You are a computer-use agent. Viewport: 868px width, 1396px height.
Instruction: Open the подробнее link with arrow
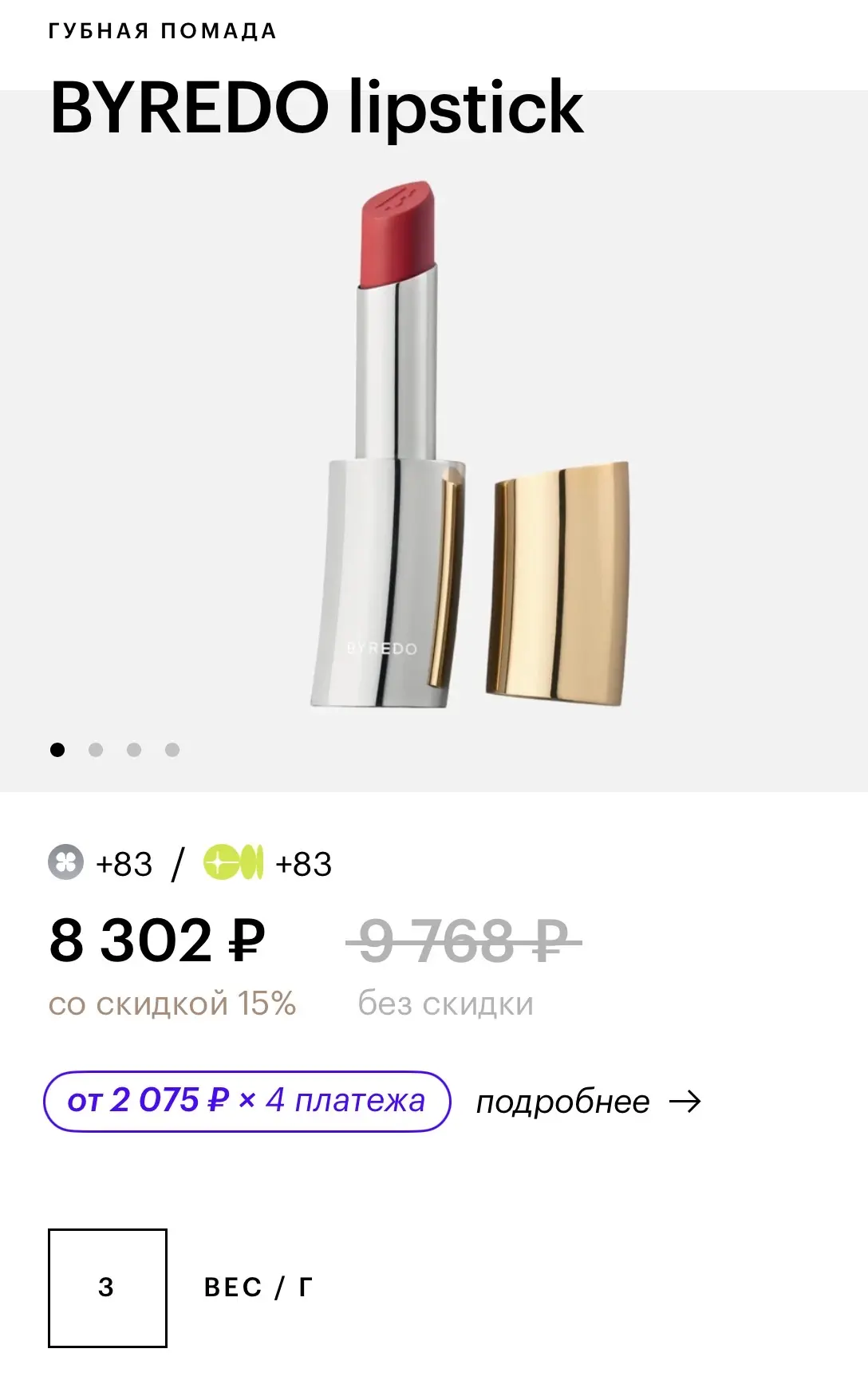tap(588, 1102)
